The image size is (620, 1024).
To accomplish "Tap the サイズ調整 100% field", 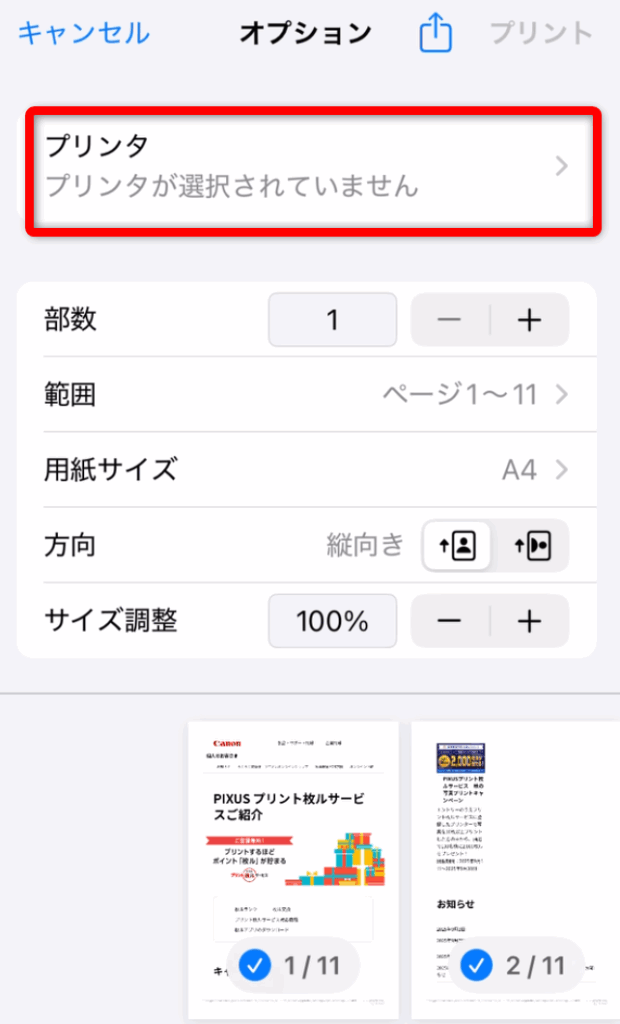I will click(x=332, y=621).
